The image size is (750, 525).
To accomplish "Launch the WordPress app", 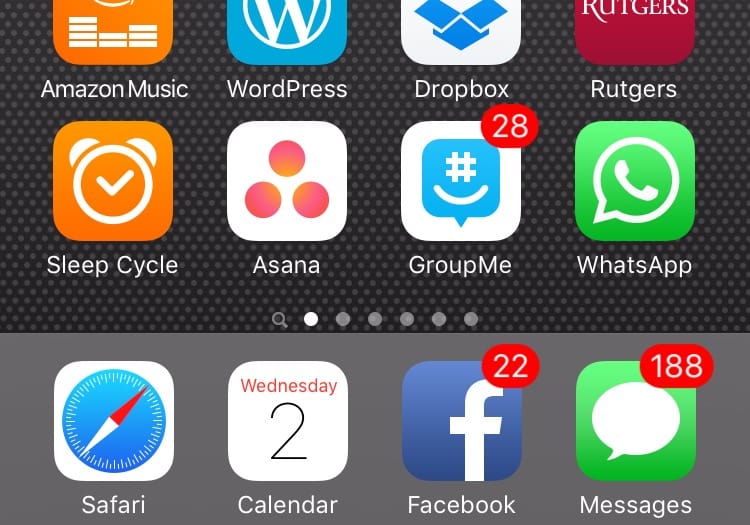I will coord(287,30).
